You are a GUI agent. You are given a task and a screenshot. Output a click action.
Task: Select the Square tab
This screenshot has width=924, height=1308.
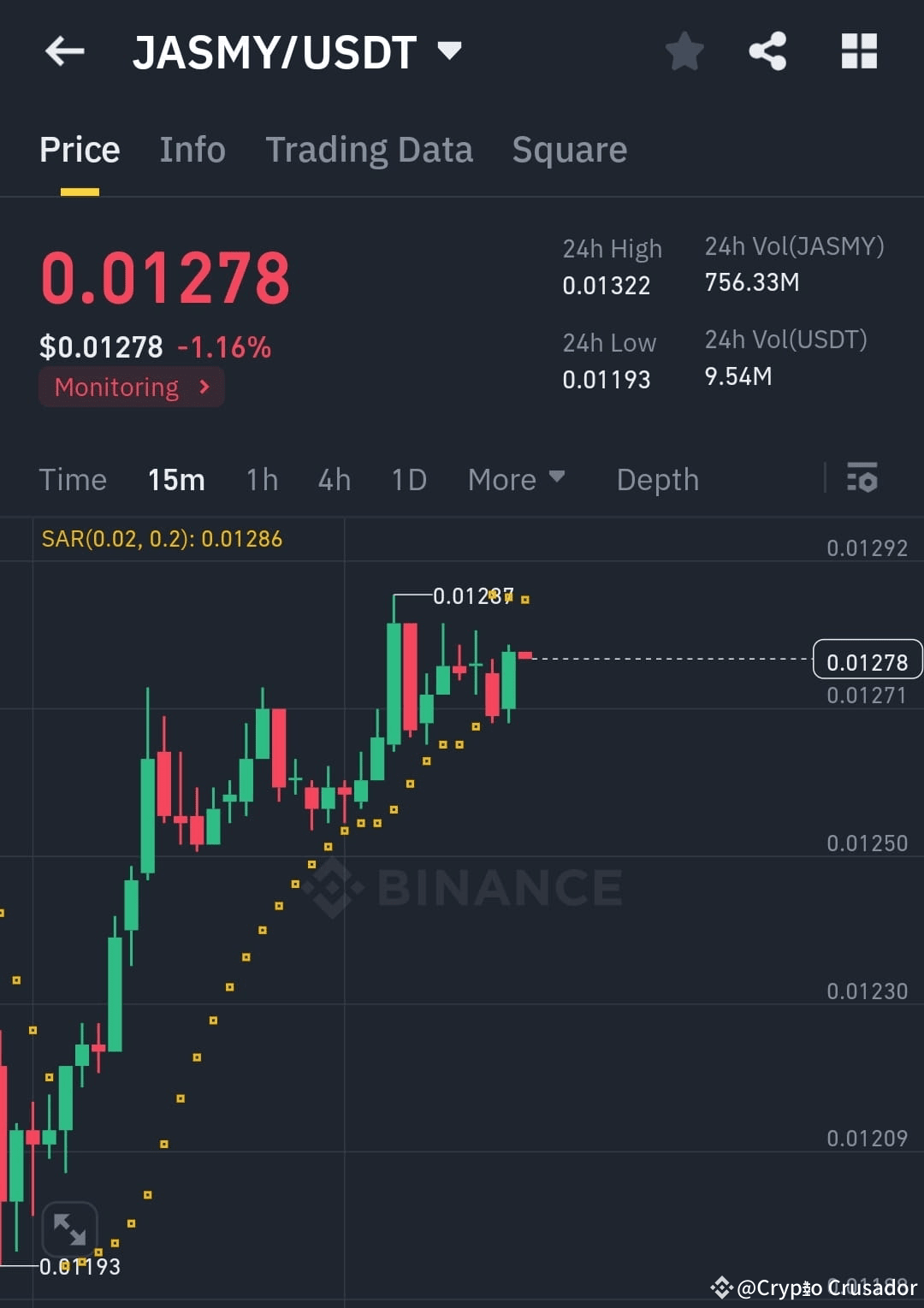(569, 149)
